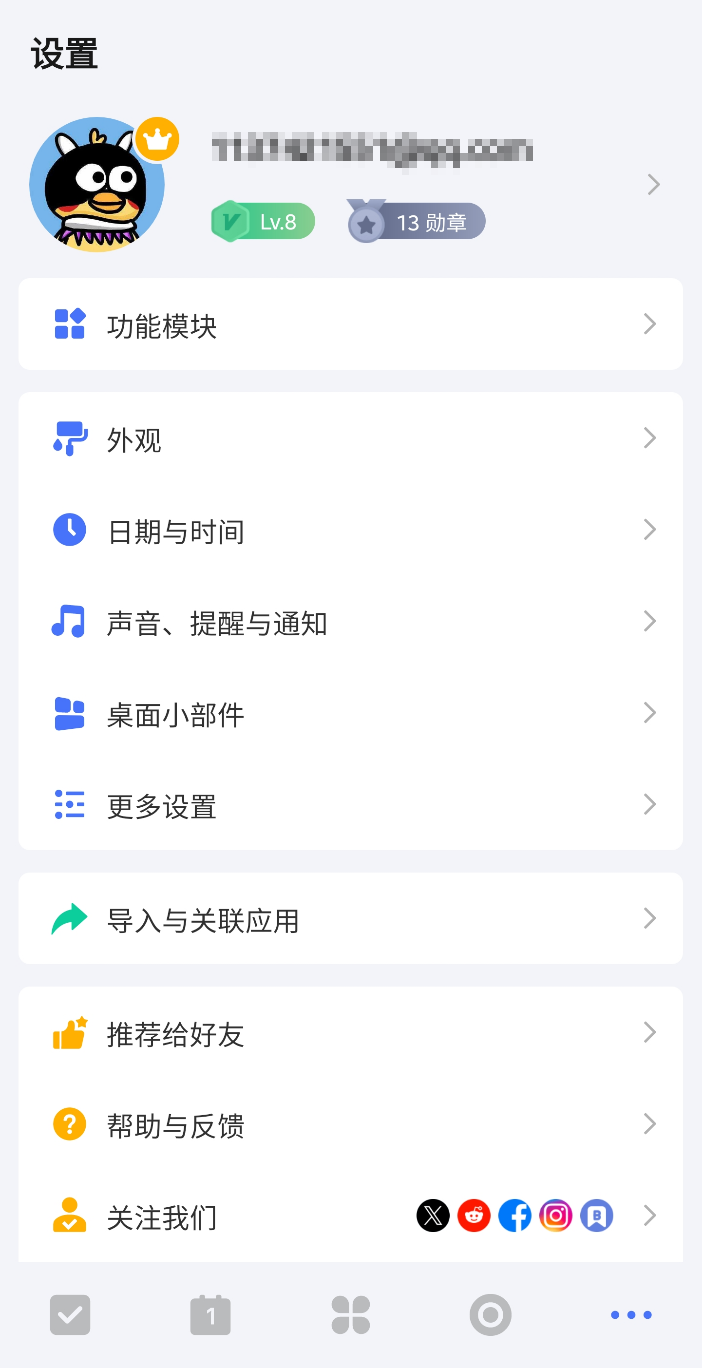Switch to the calendar tab
702x1368 pixels.
pyautogui.click(x=210, y=1315)
